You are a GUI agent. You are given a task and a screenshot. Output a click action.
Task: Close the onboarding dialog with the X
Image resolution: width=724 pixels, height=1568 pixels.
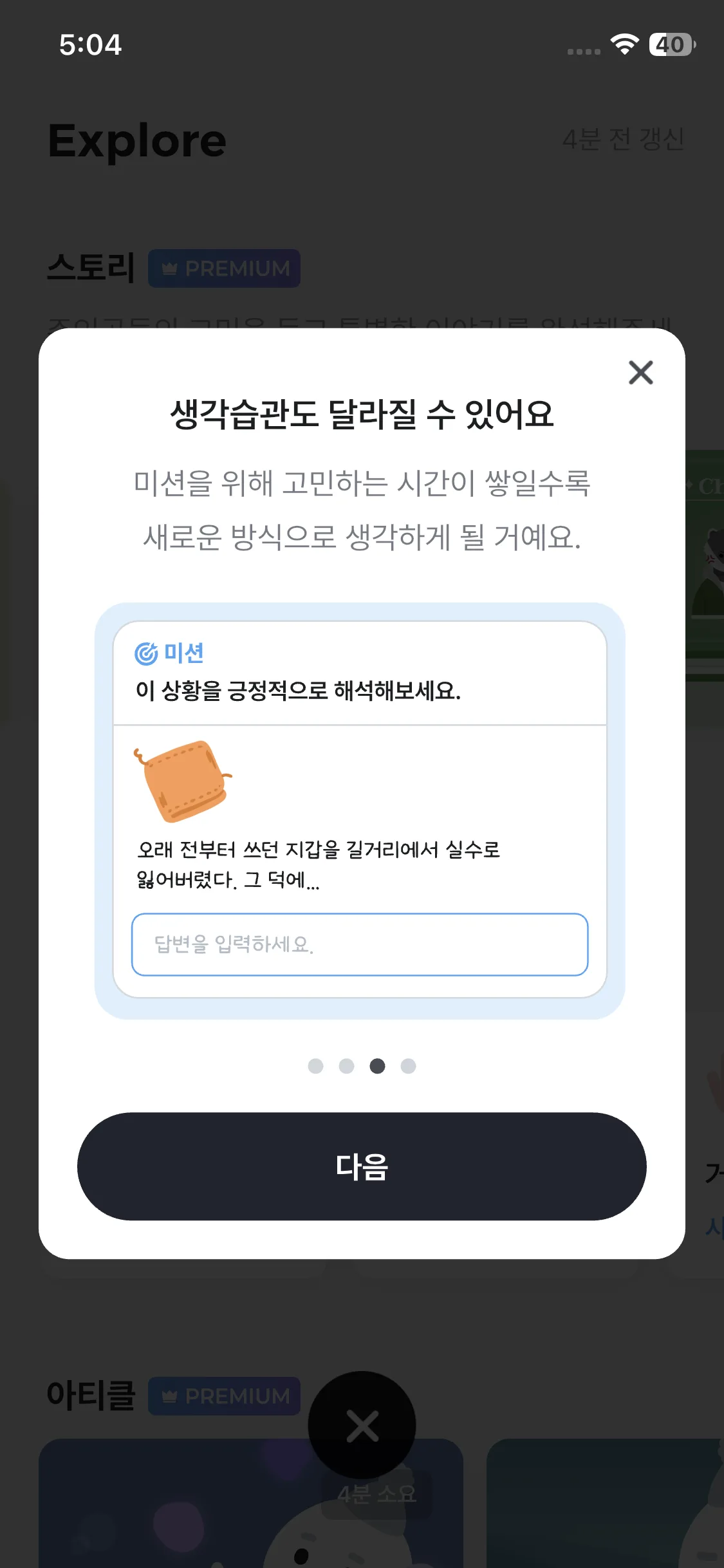640,373
